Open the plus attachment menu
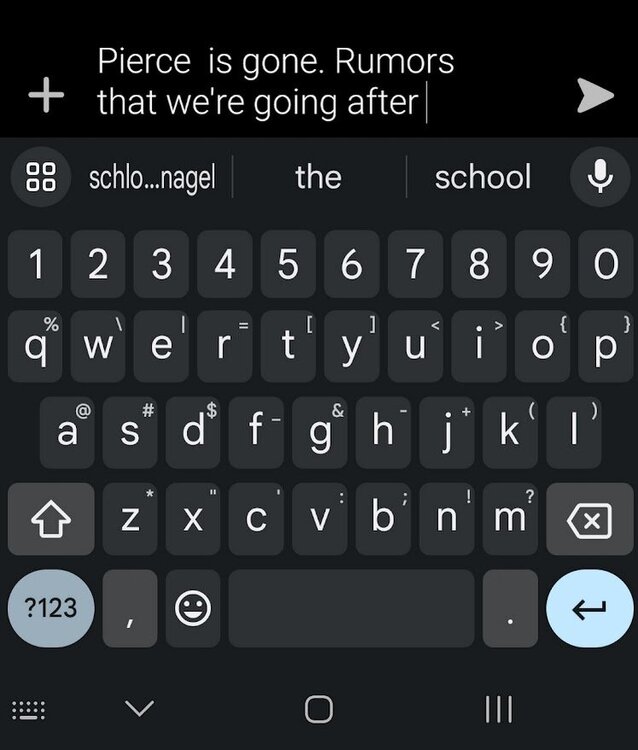 pyautogui.click(x=45, y=97)
